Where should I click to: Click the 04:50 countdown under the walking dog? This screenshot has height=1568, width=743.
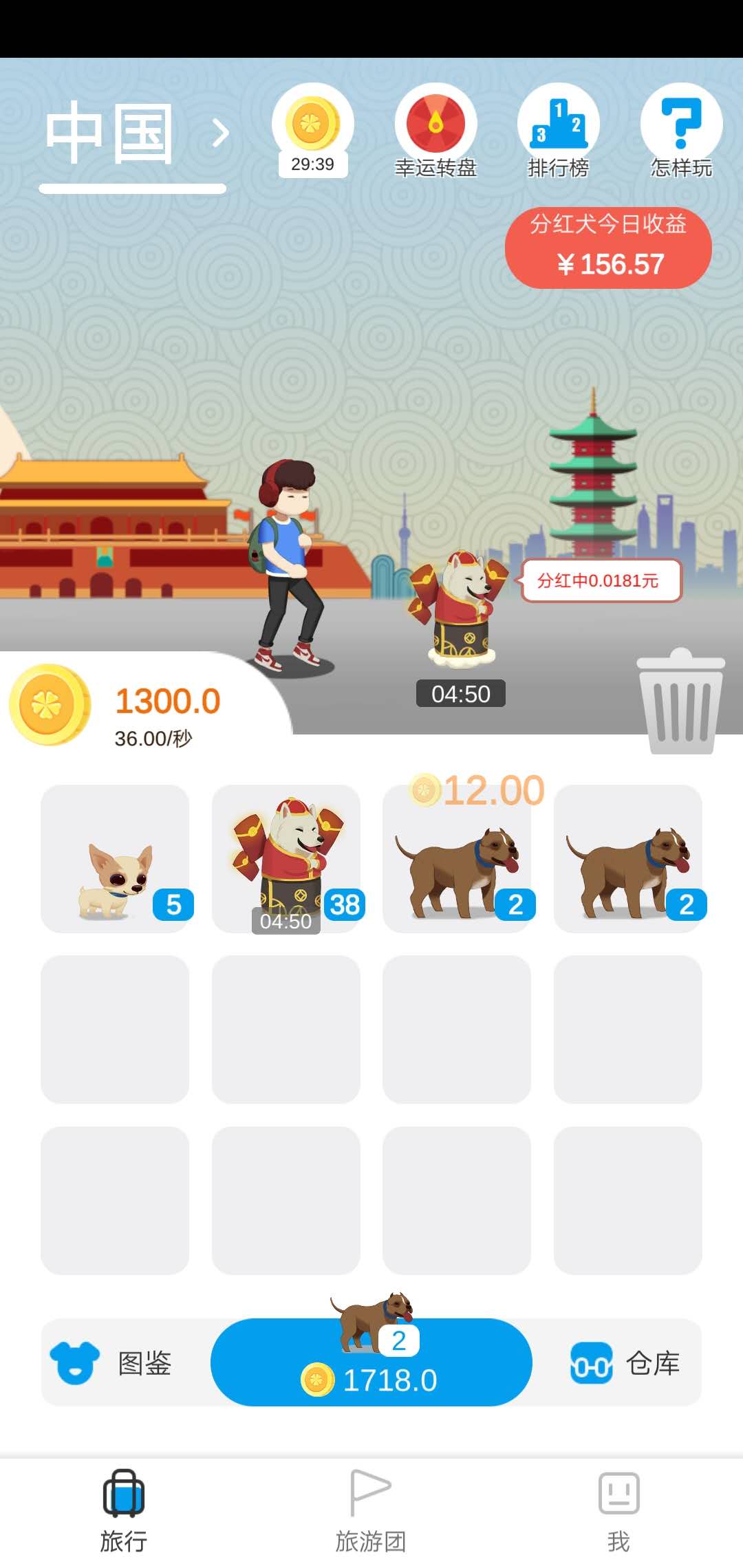pyautogui.click(x=461, y=695)
